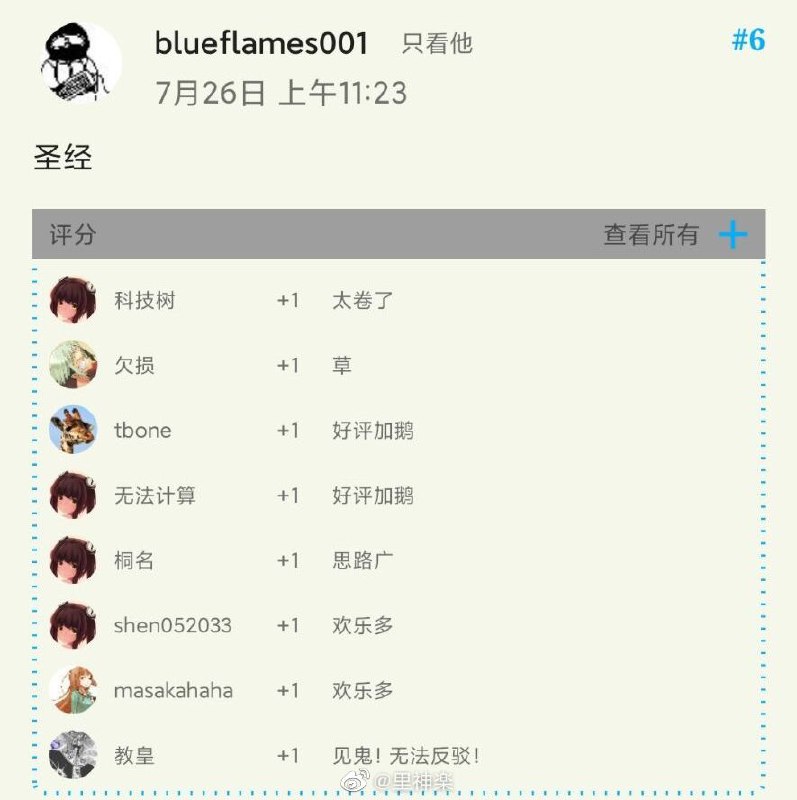View all ratings via 查看所有
This screenshot has height=800, width=797.
pos(651,235)
